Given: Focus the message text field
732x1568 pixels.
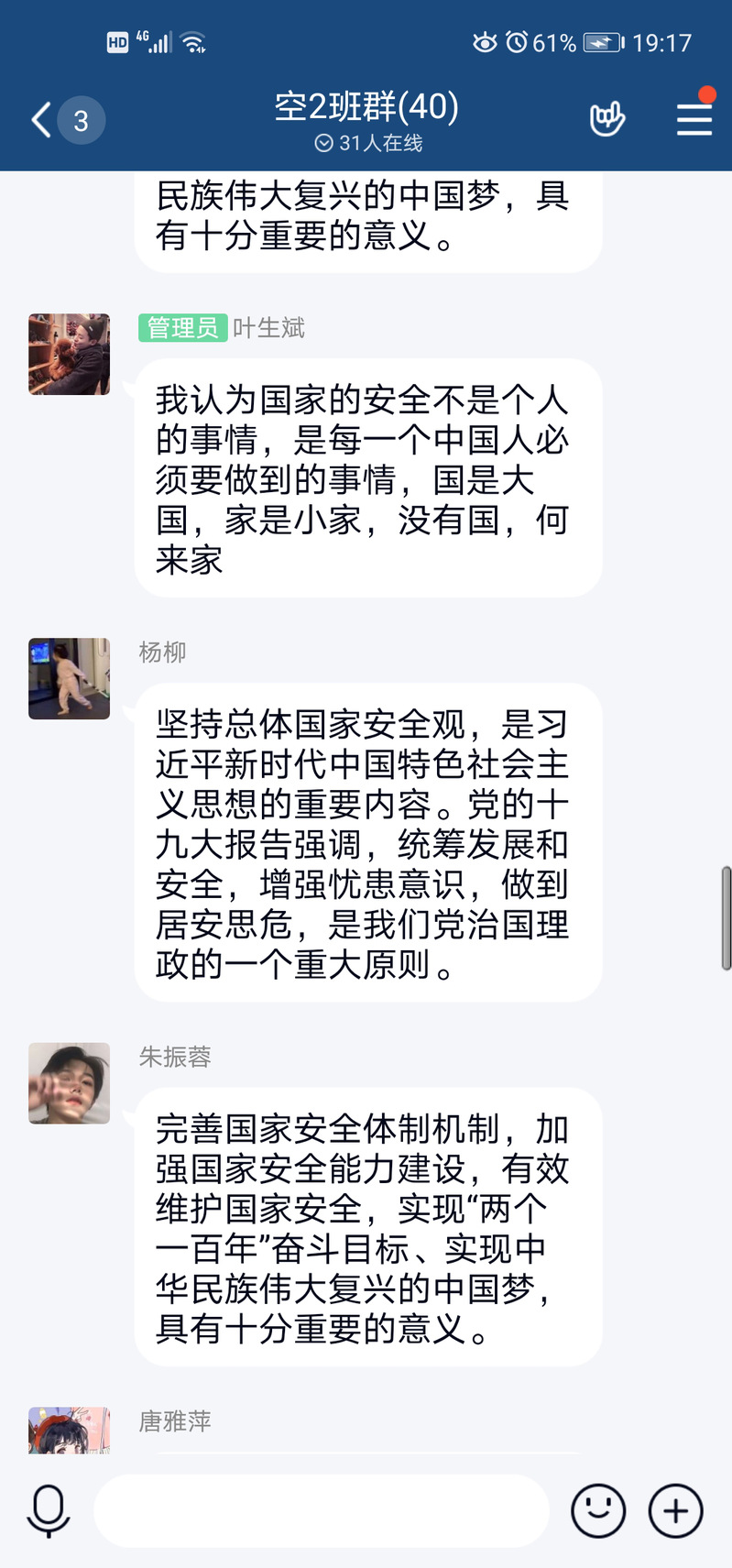Looking at the screenshot, I should [x=321, y=1510].
